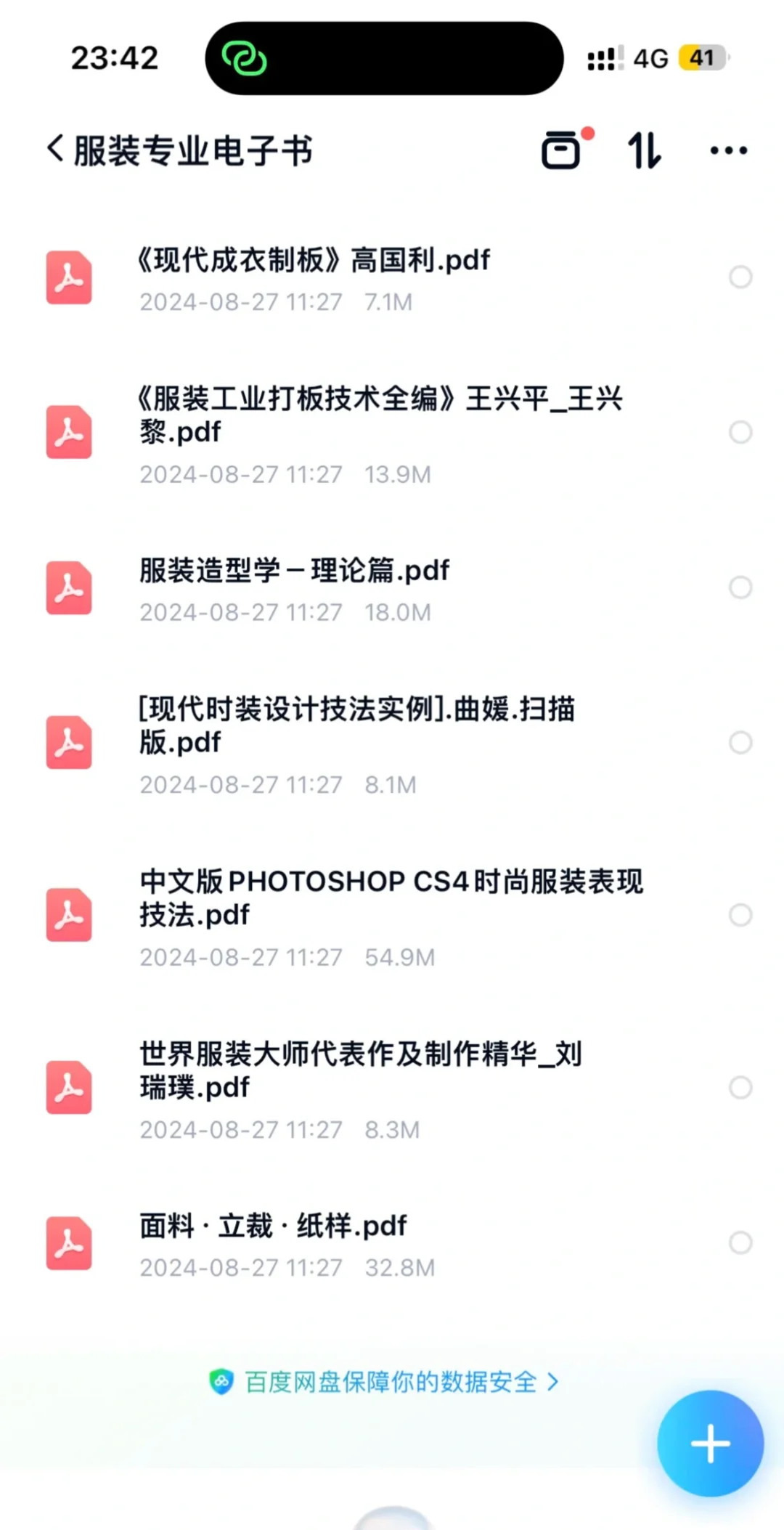
Task: Open 百度网盘保障你的数据安全 link
Action: tap(384, 1382)
